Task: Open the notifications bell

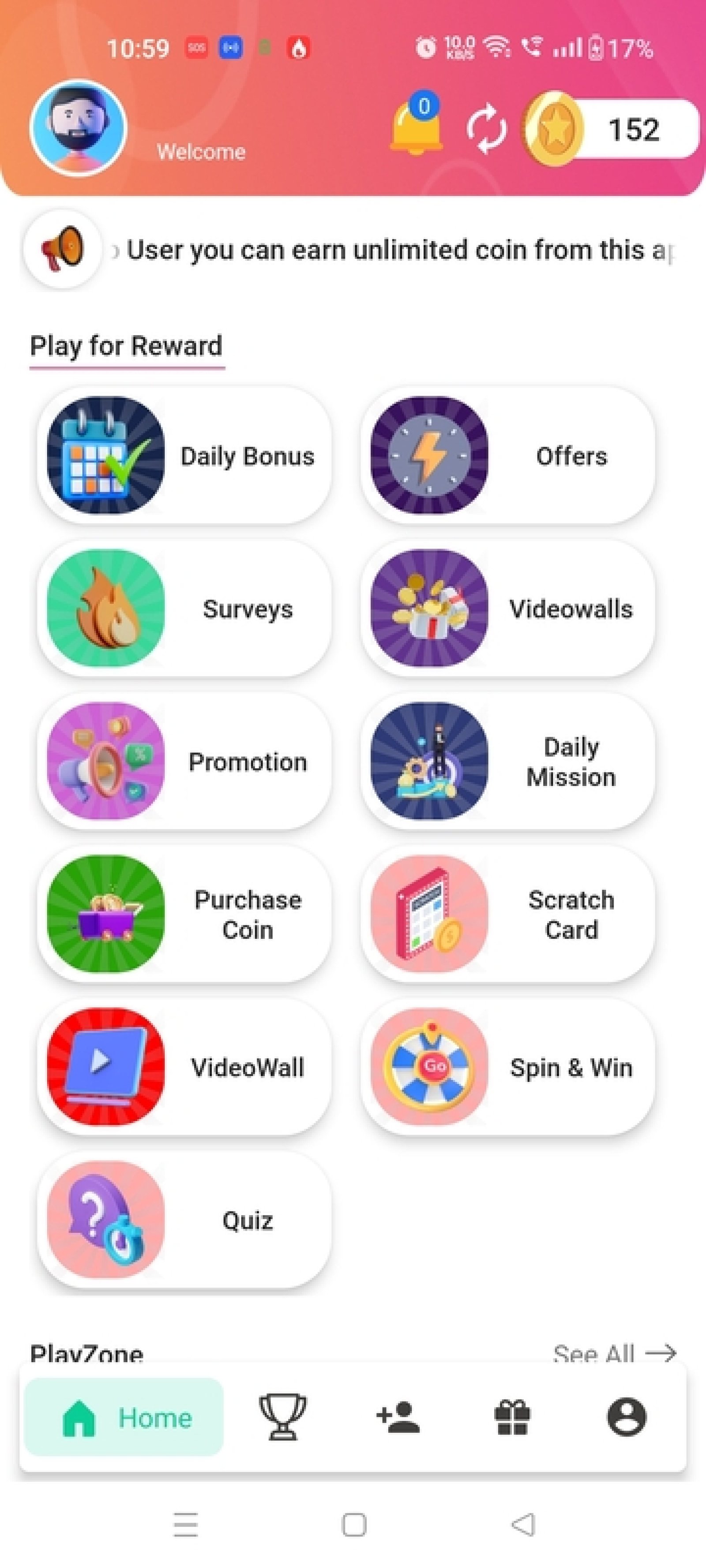Action: click(417, 125)
